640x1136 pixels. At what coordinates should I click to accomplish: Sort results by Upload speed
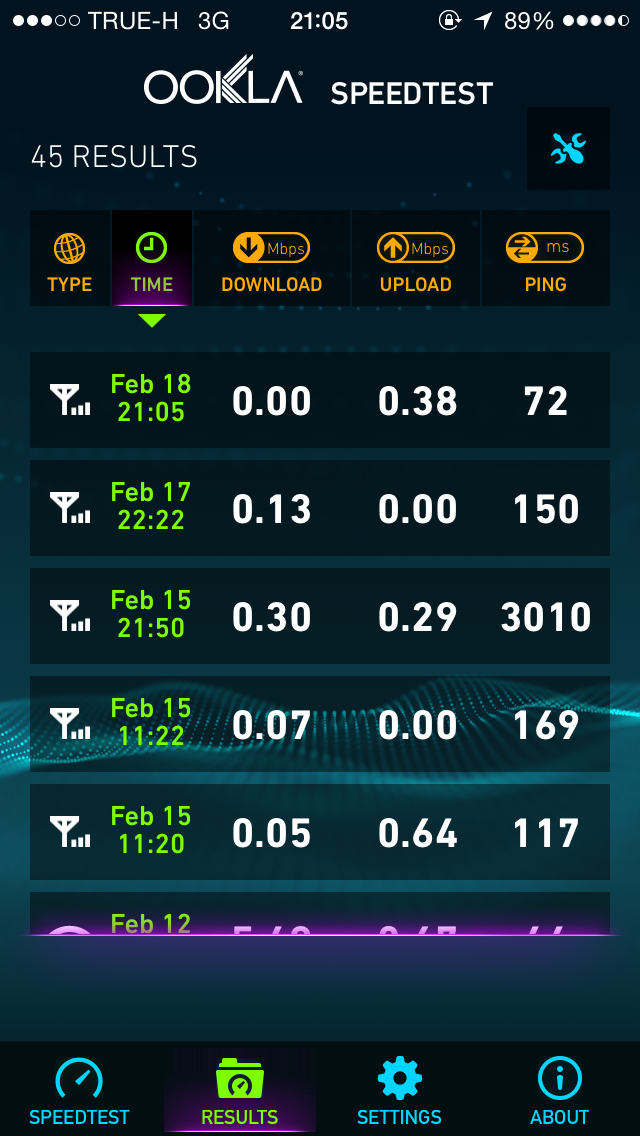click(415, 259)
